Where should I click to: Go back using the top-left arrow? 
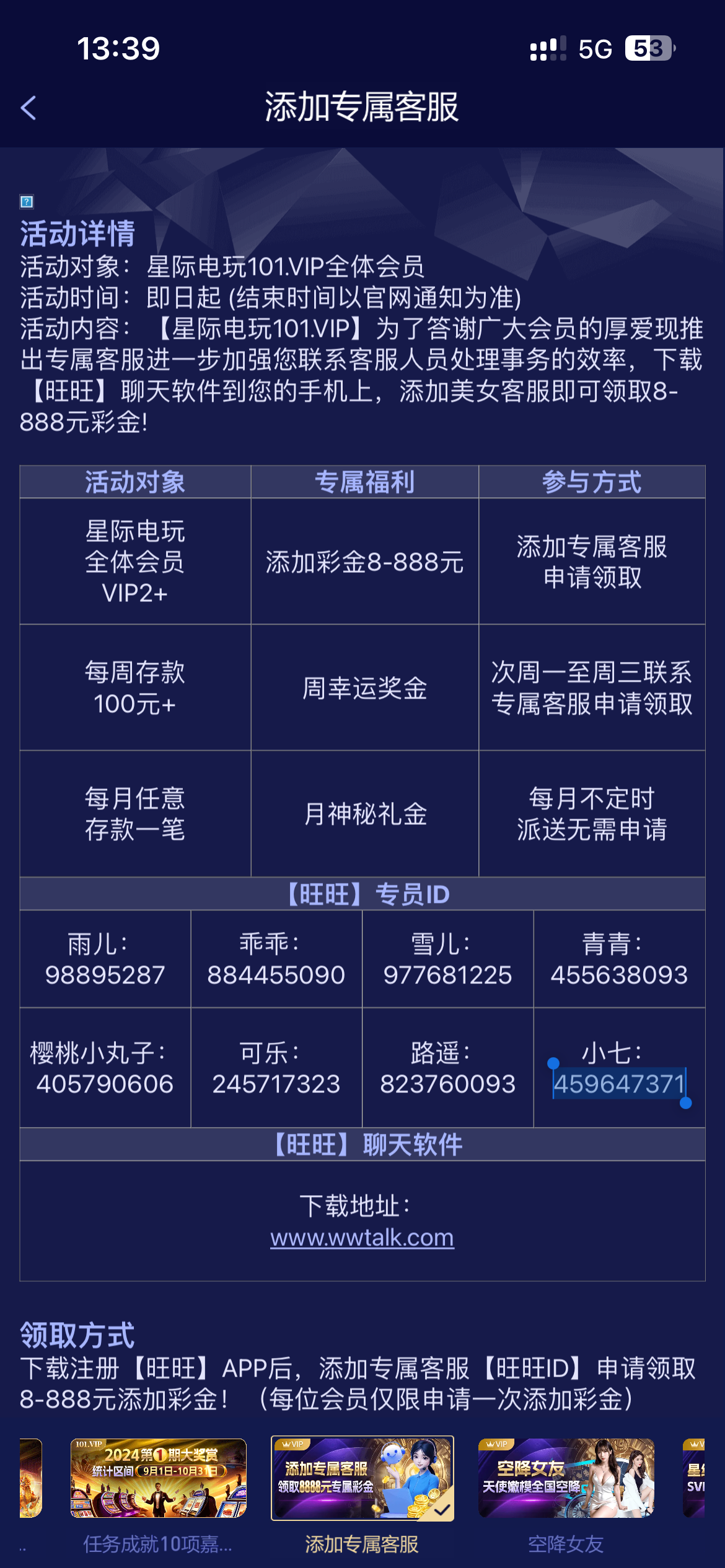click(x=29, y=108)
